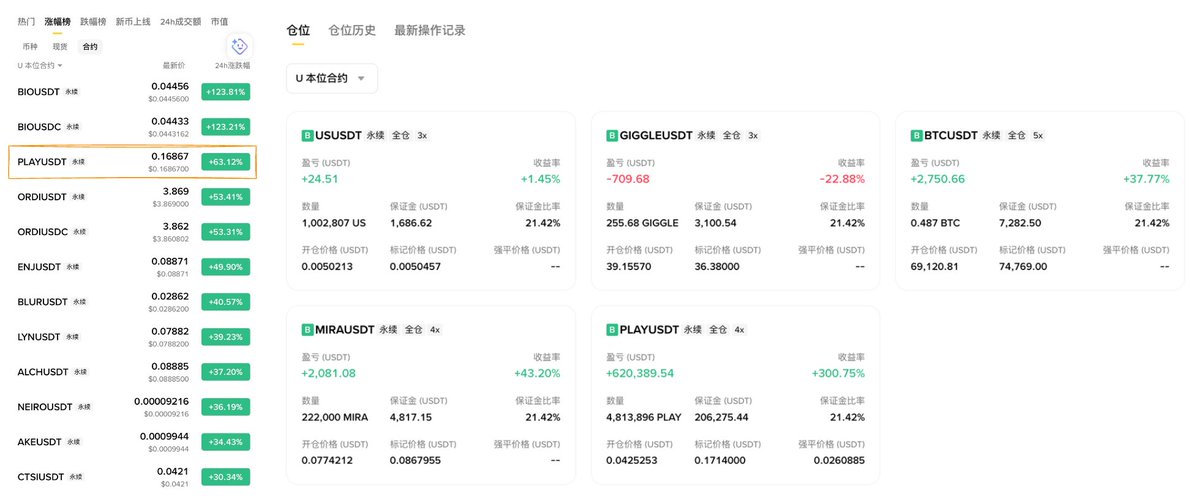
Task: Expand the U 本位合约 positions dropdown
Action: coord(331,78)
